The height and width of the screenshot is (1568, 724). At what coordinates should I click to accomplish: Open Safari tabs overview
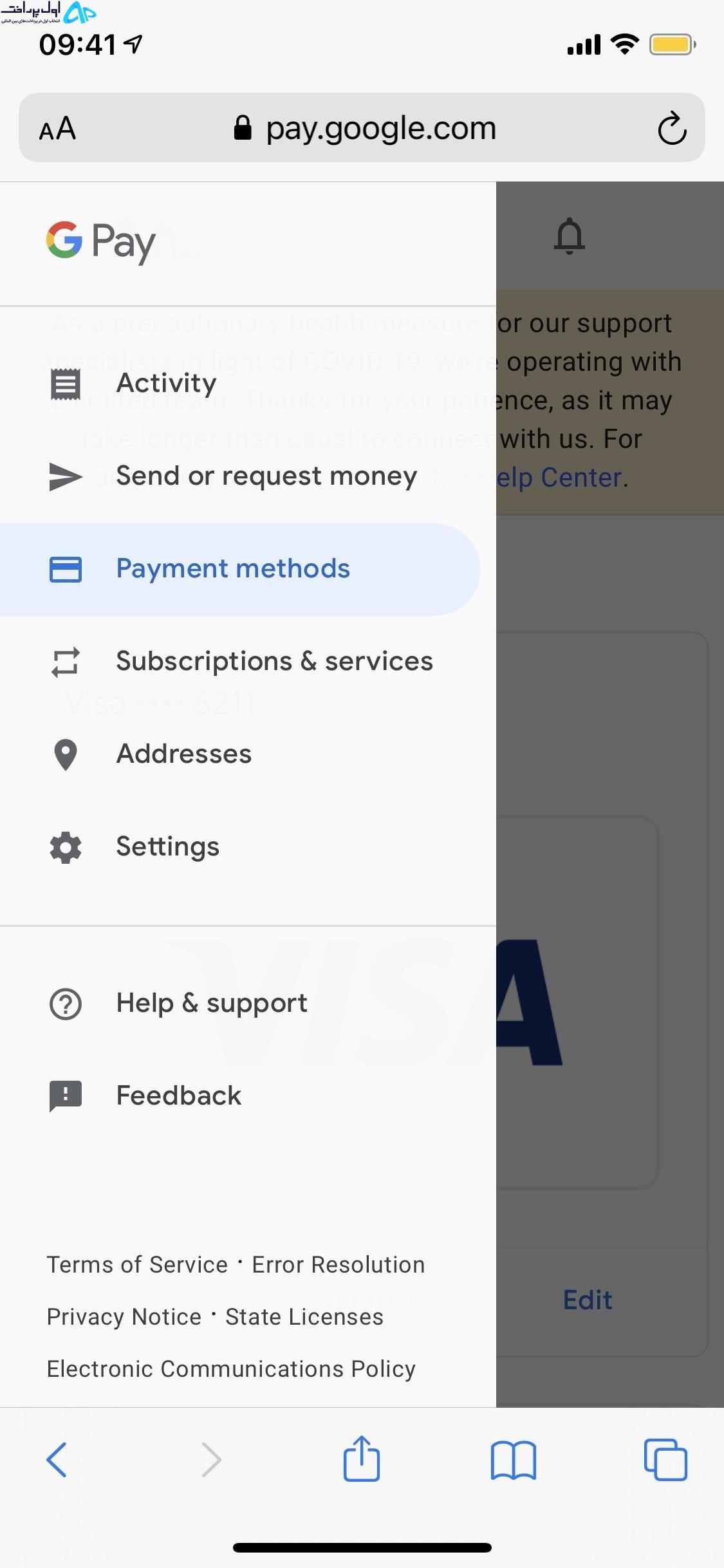[665, 1459]
